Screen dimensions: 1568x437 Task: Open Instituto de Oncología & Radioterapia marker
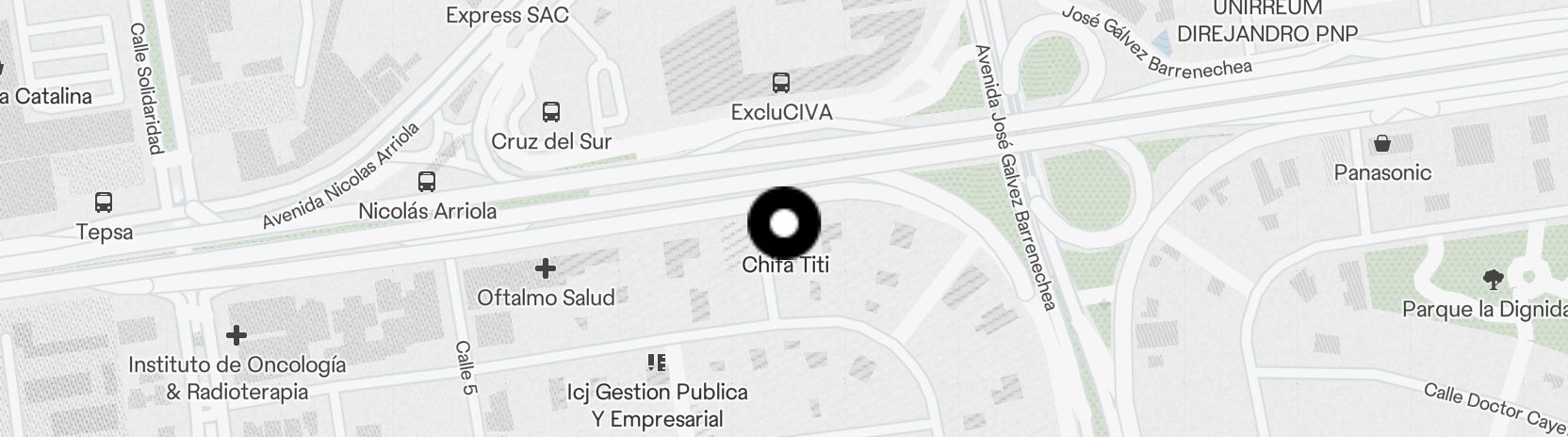(x=237, y=335)
